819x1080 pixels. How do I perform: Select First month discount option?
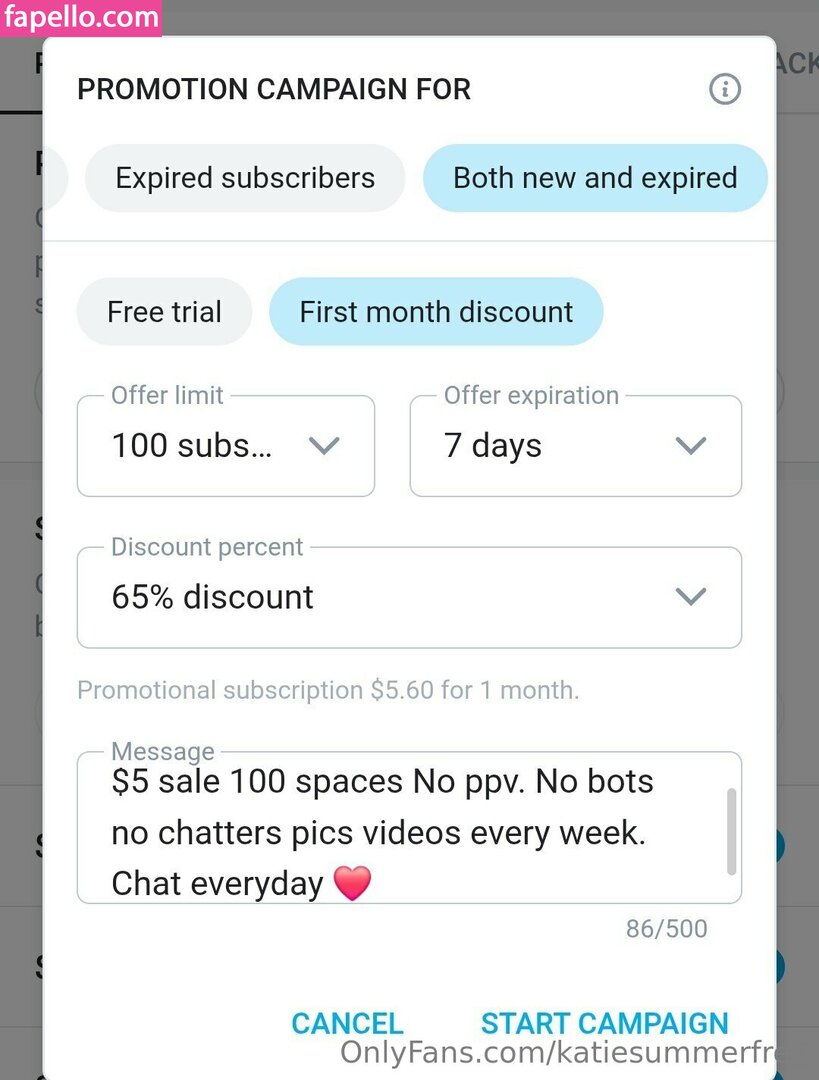(x=436, y=311)
